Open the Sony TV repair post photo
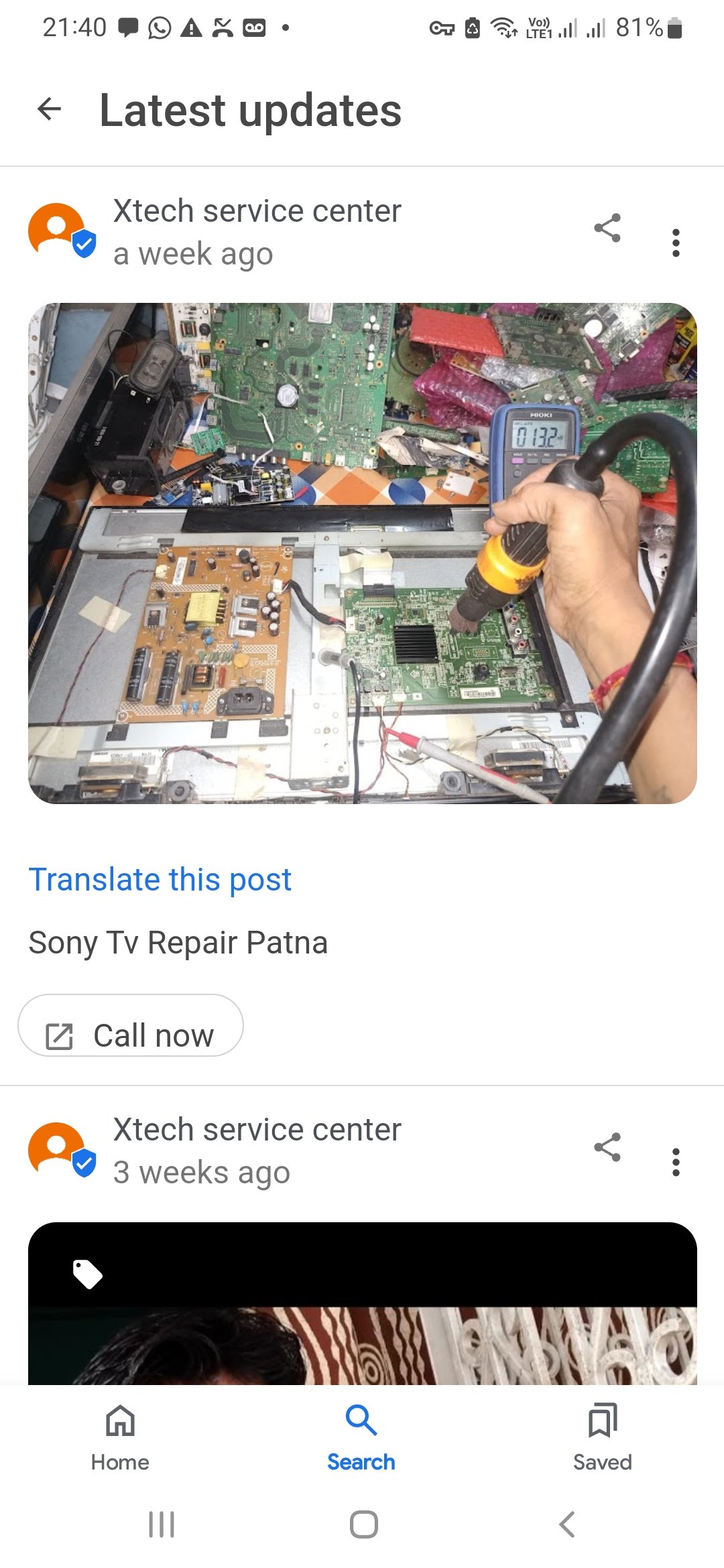724x1568 pixels. pyautogui.click(x=362, y=553)
